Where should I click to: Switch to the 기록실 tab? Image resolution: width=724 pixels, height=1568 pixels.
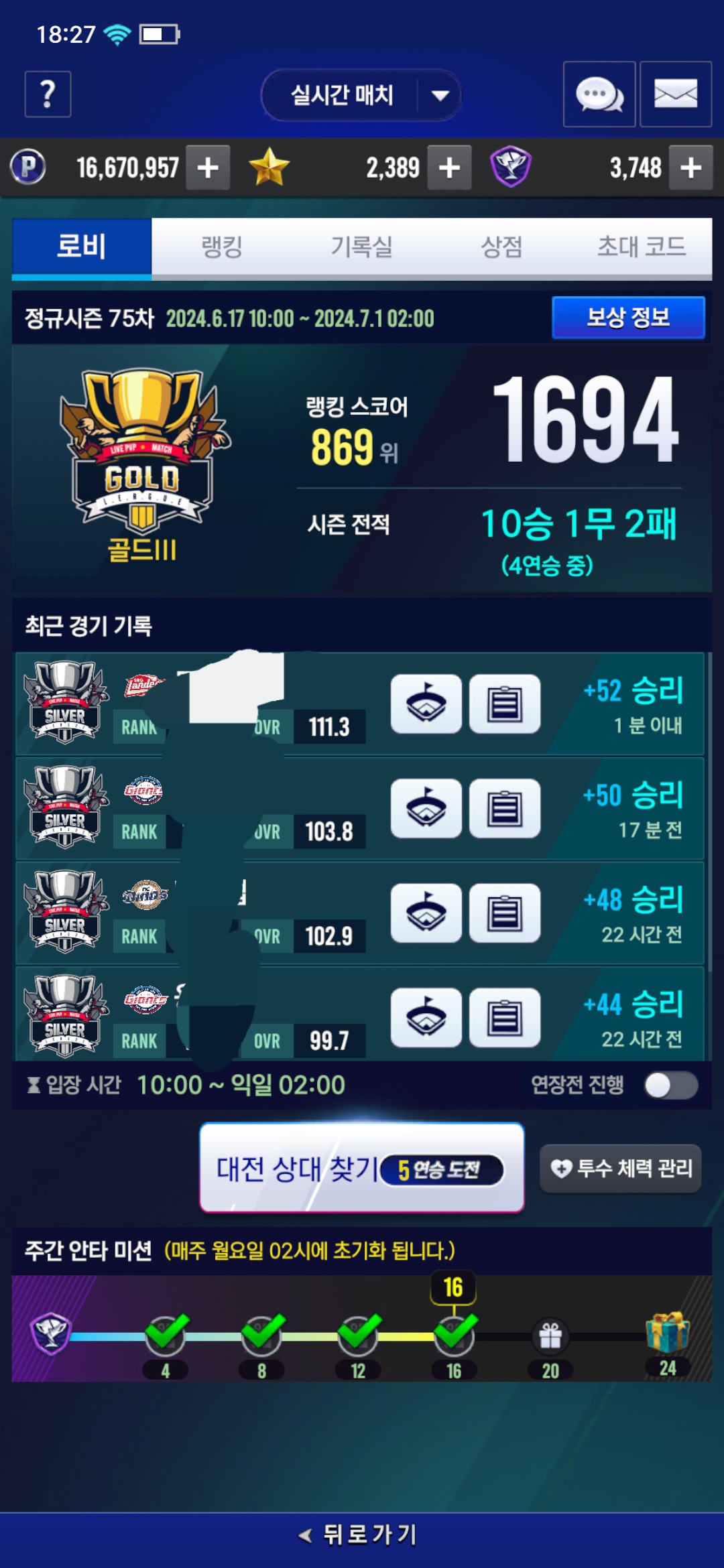pyautogui.click(x=361, y=247)
